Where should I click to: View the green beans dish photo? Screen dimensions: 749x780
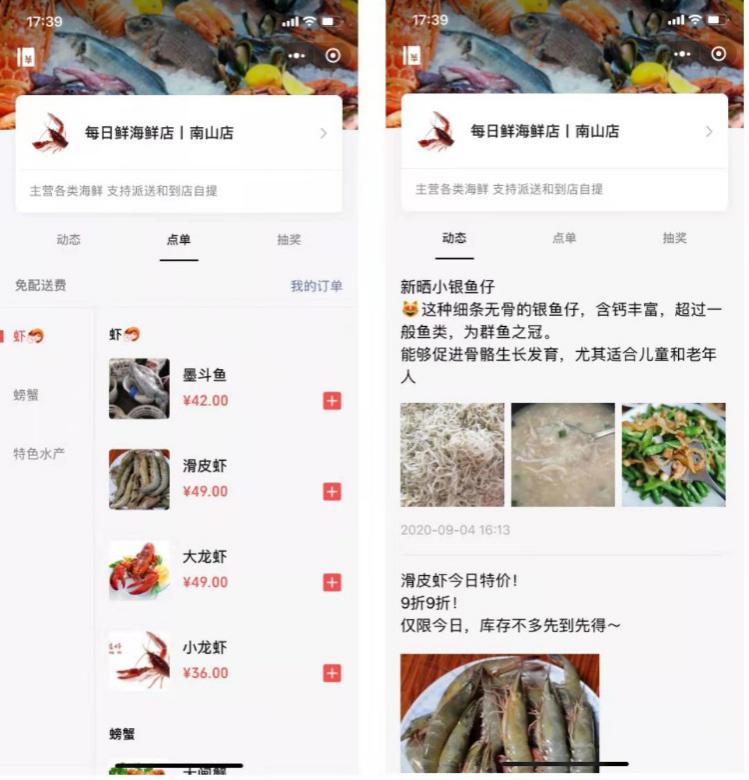click(x=673, y=455)
